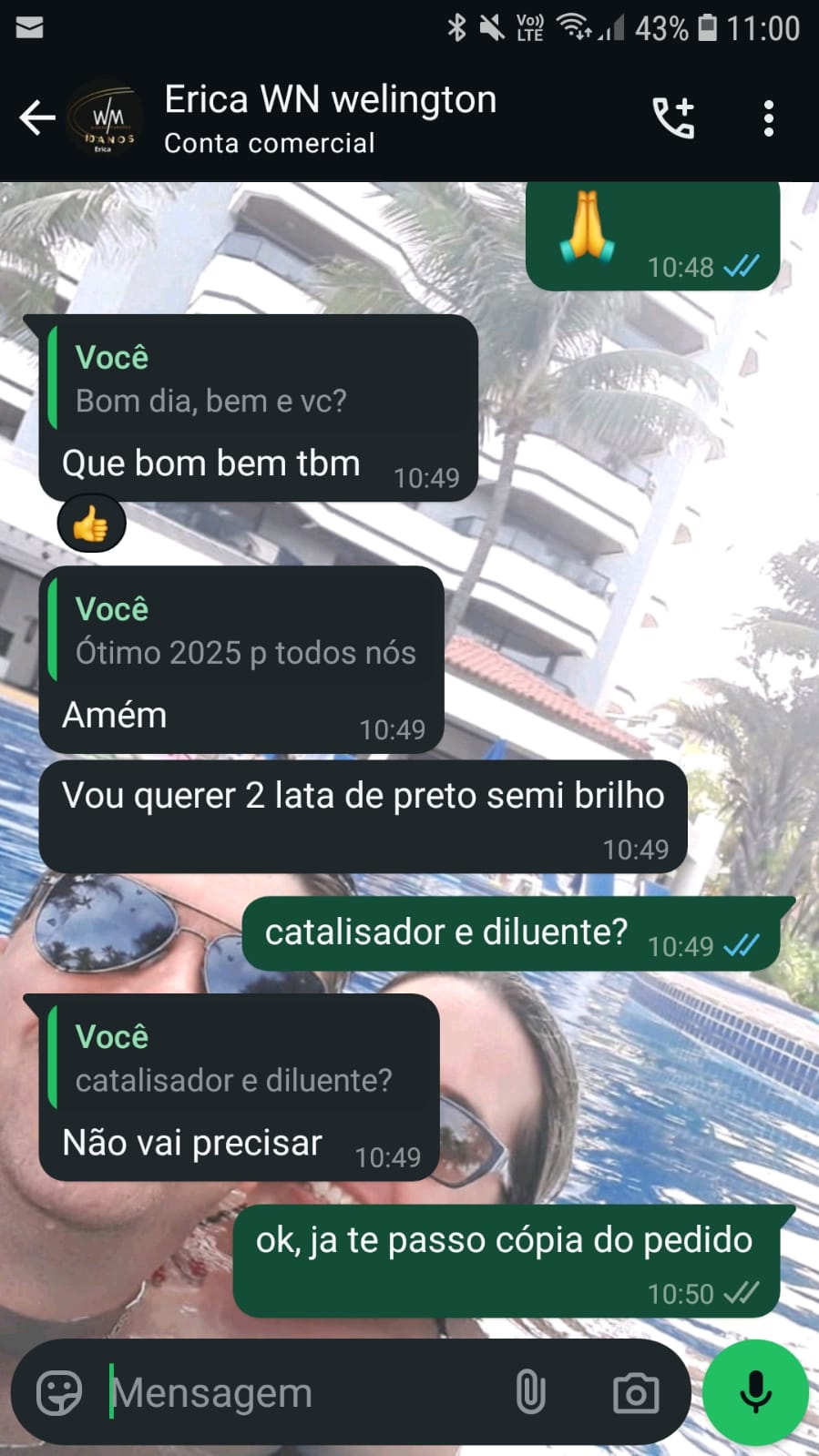Attach a file with the paperclip
The width and height of the screenshot is (819, 1456).
pyautogui.click(x=530, y=1392)
